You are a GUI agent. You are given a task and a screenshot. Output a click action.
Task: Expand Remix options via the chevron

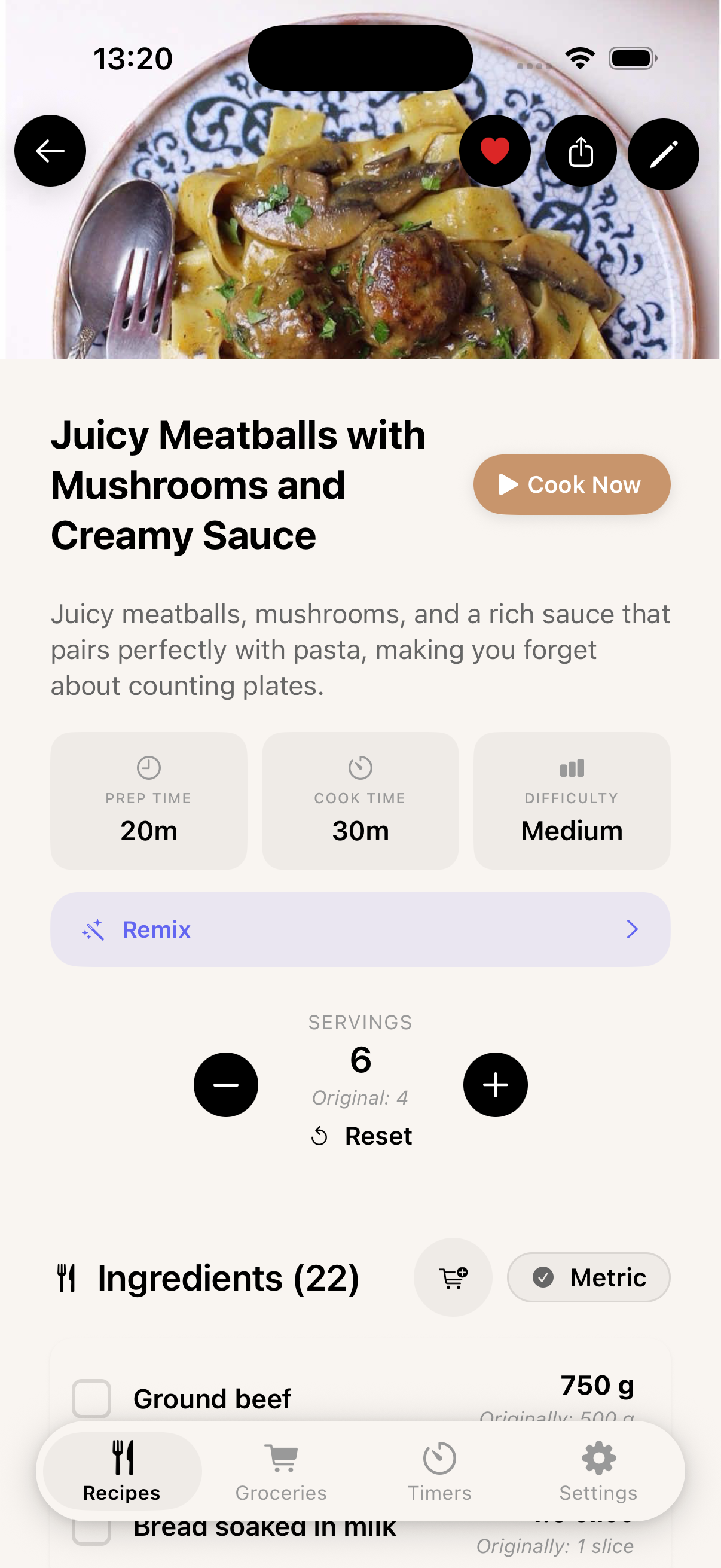632,929
